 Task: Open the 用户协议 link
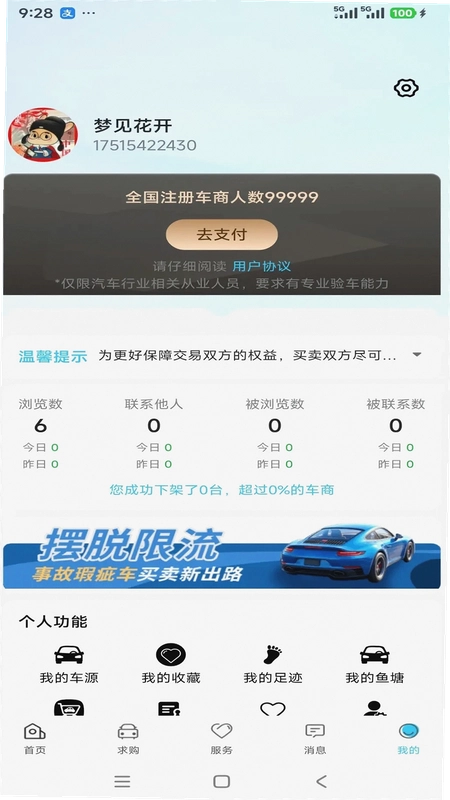click(262, 266)
